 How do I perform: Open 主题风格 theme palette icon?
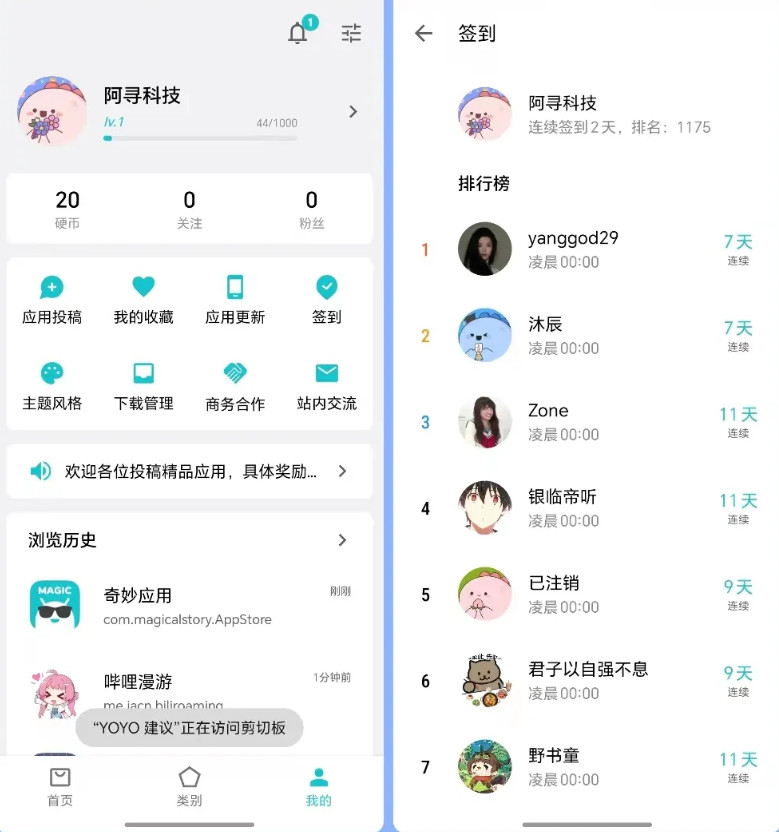click(x=52, y=375)
